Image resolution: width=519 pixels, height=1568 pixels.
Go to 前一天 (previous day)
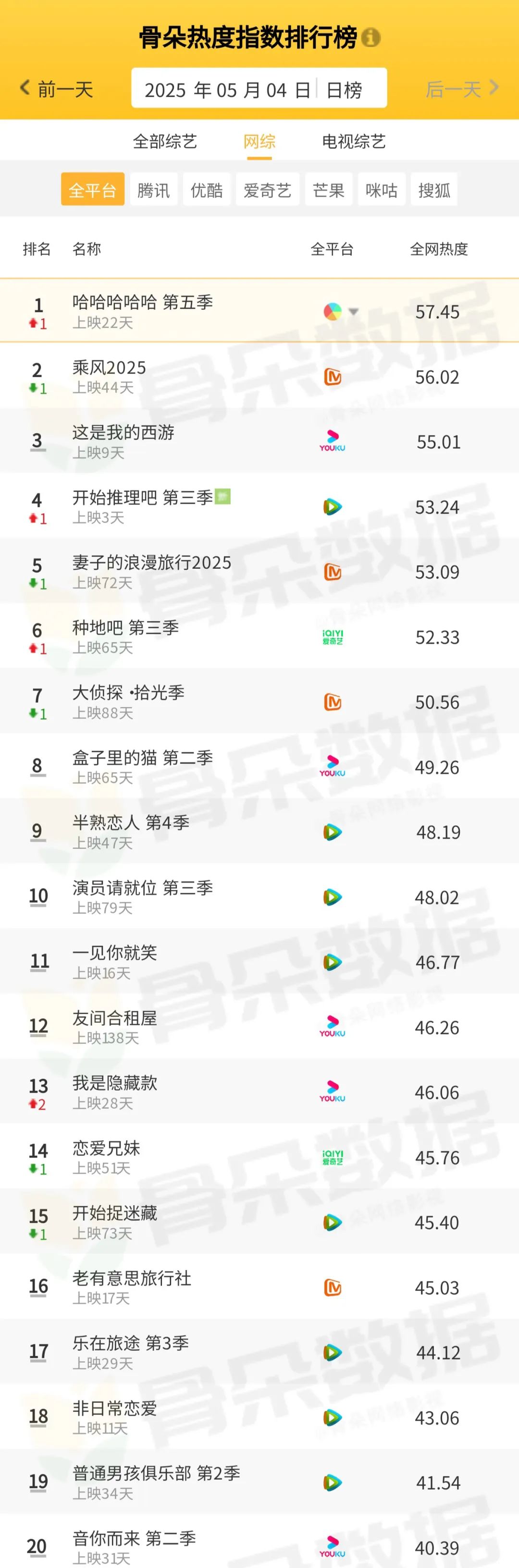tap(57, 89)
